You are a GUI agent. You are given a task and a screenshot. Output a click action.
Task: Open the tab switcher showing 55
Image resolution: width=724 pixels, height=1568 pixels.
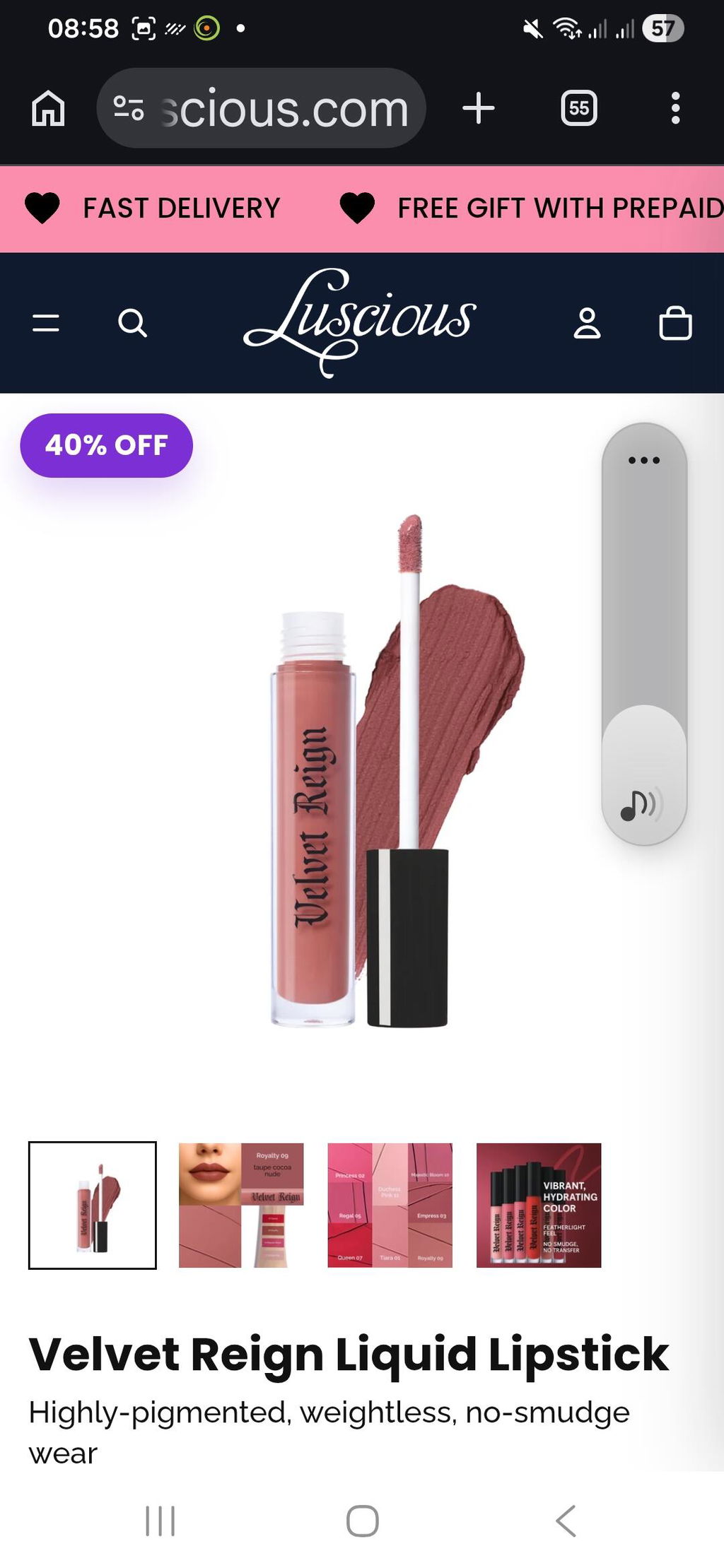(579, 108)
